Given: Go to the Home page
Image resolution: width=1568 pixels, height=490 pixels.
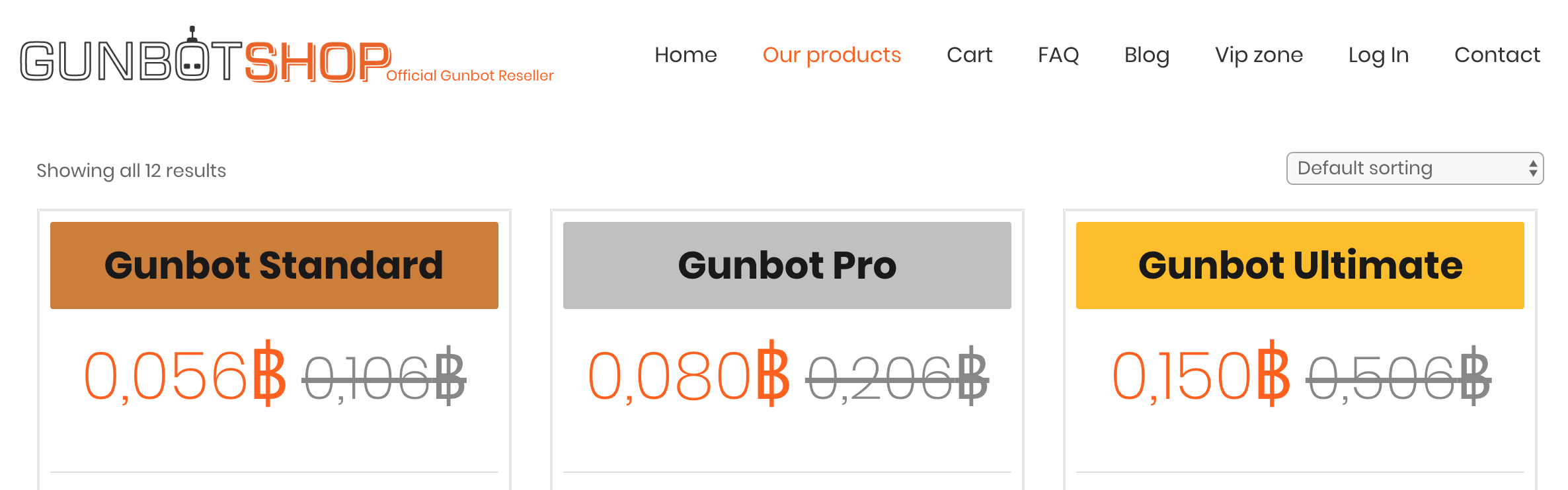Looking at the screenshot, I should pyautogui.click(x=686, y=55).
